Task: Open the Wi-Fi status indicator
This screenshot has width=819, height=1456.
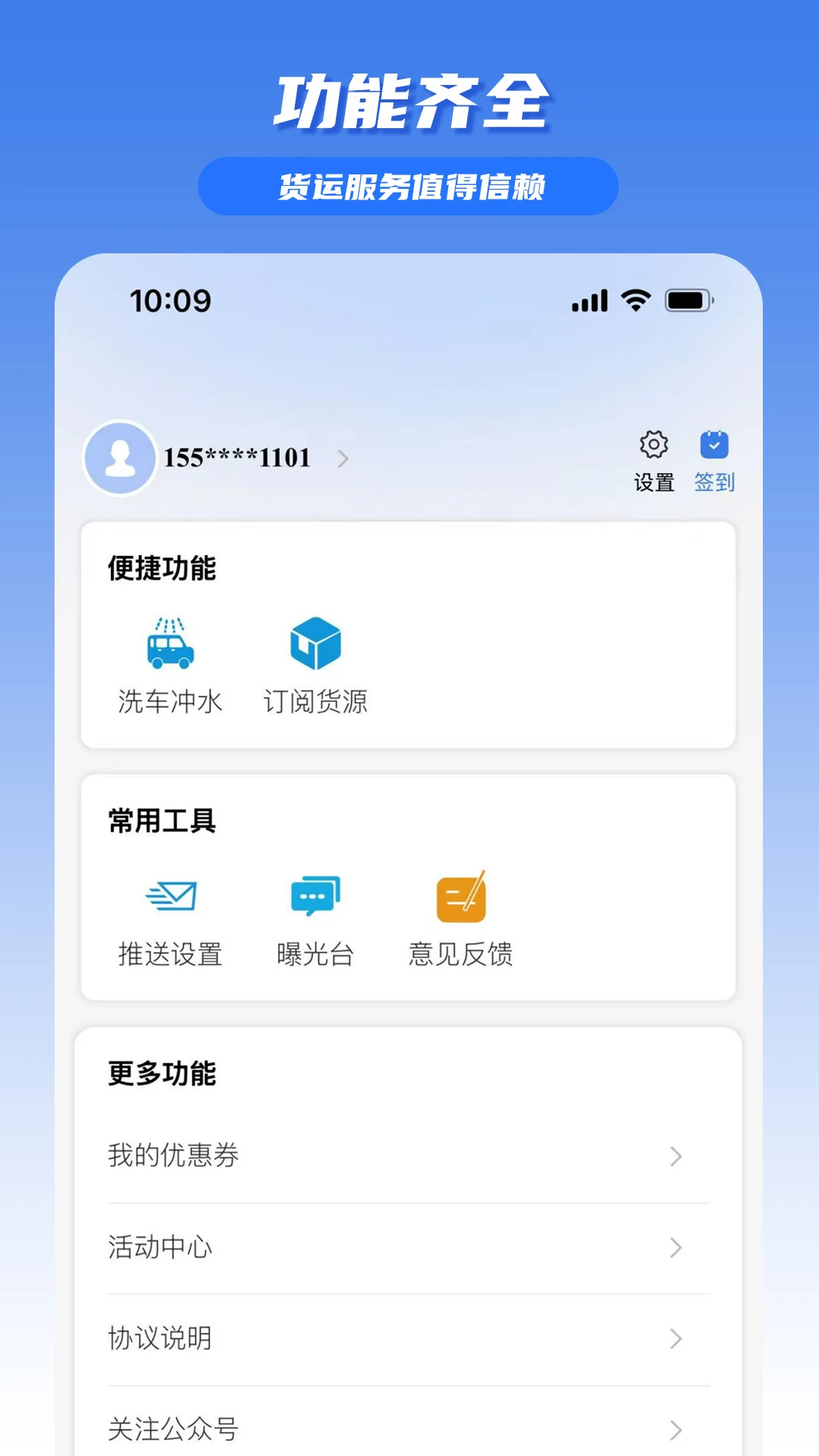Action: click(x=637, y=300)
